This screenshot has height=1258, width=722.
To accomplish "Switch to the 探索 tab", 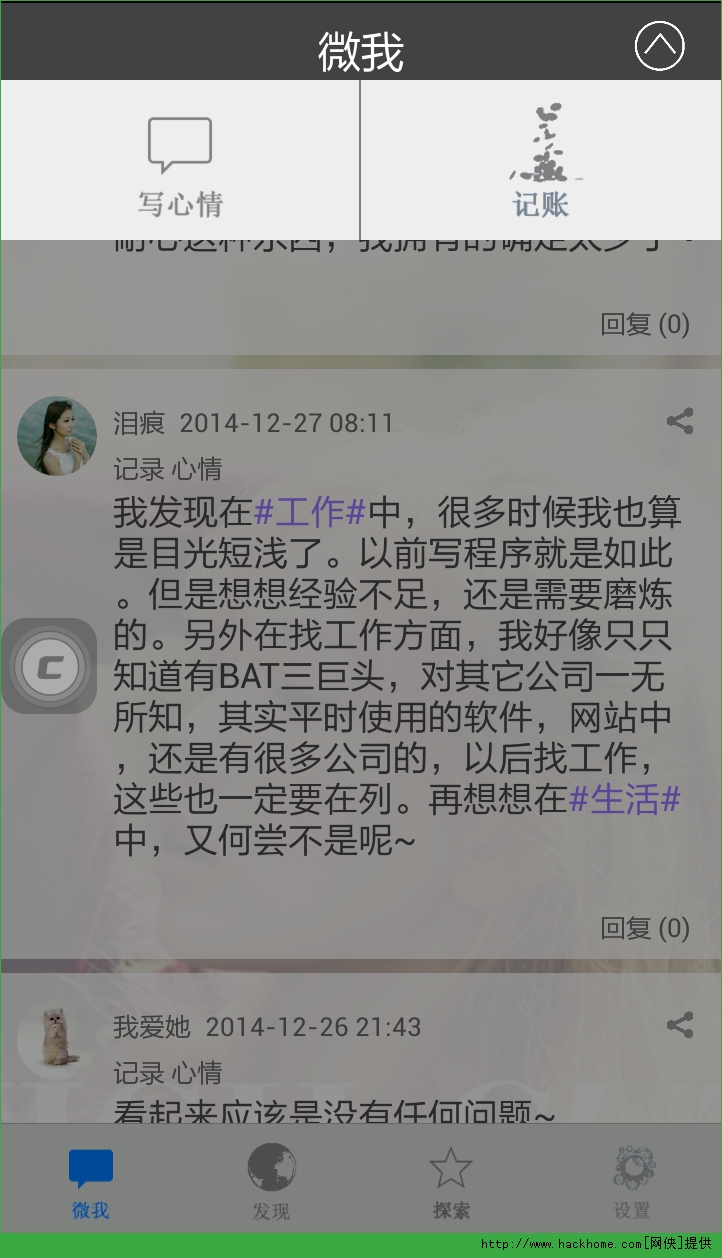I will tap(451, 1182).
